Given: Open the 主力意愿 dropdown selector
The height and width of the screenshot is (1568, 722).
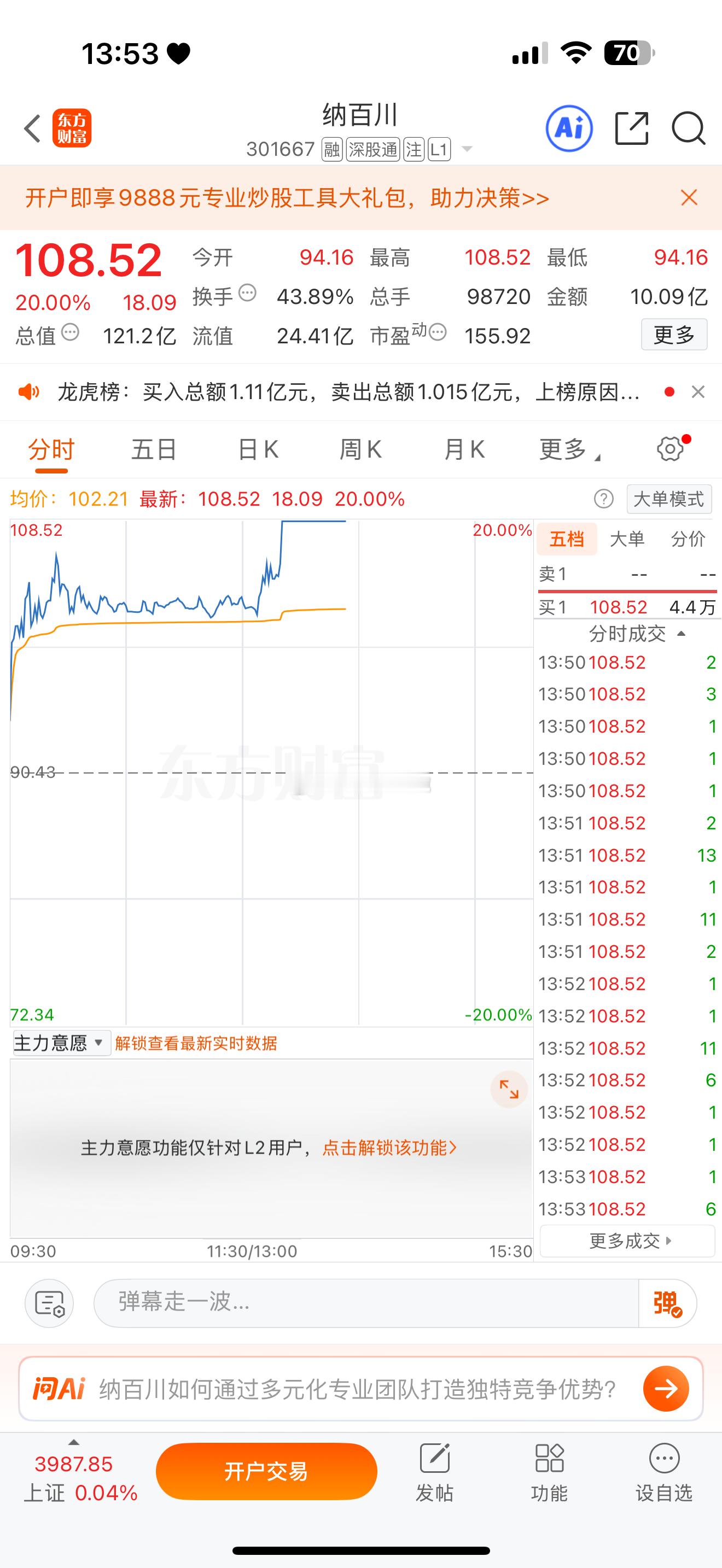Looking at the screenshot, I should click(x=59, y=1042).
